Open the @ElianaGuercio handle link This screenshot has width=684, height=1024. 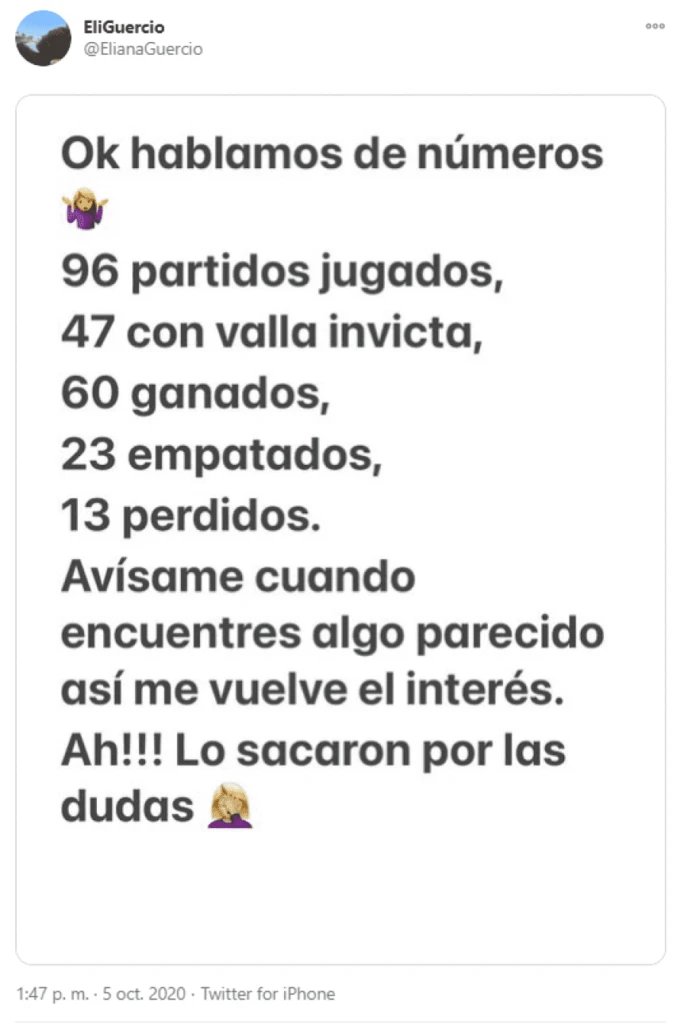(143, 48)
